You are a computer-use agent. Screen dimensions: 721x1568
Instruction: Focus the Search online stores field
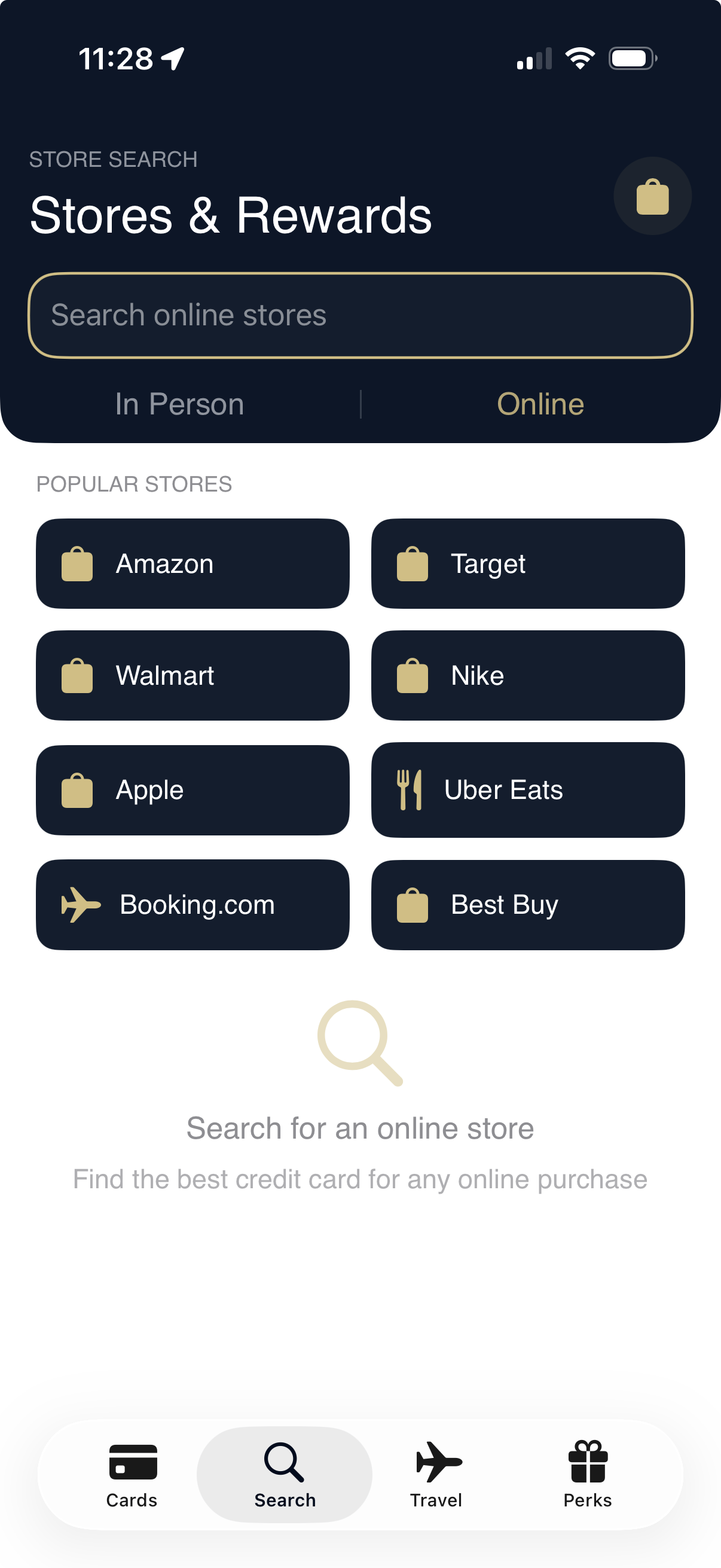[x=360, y=315]
